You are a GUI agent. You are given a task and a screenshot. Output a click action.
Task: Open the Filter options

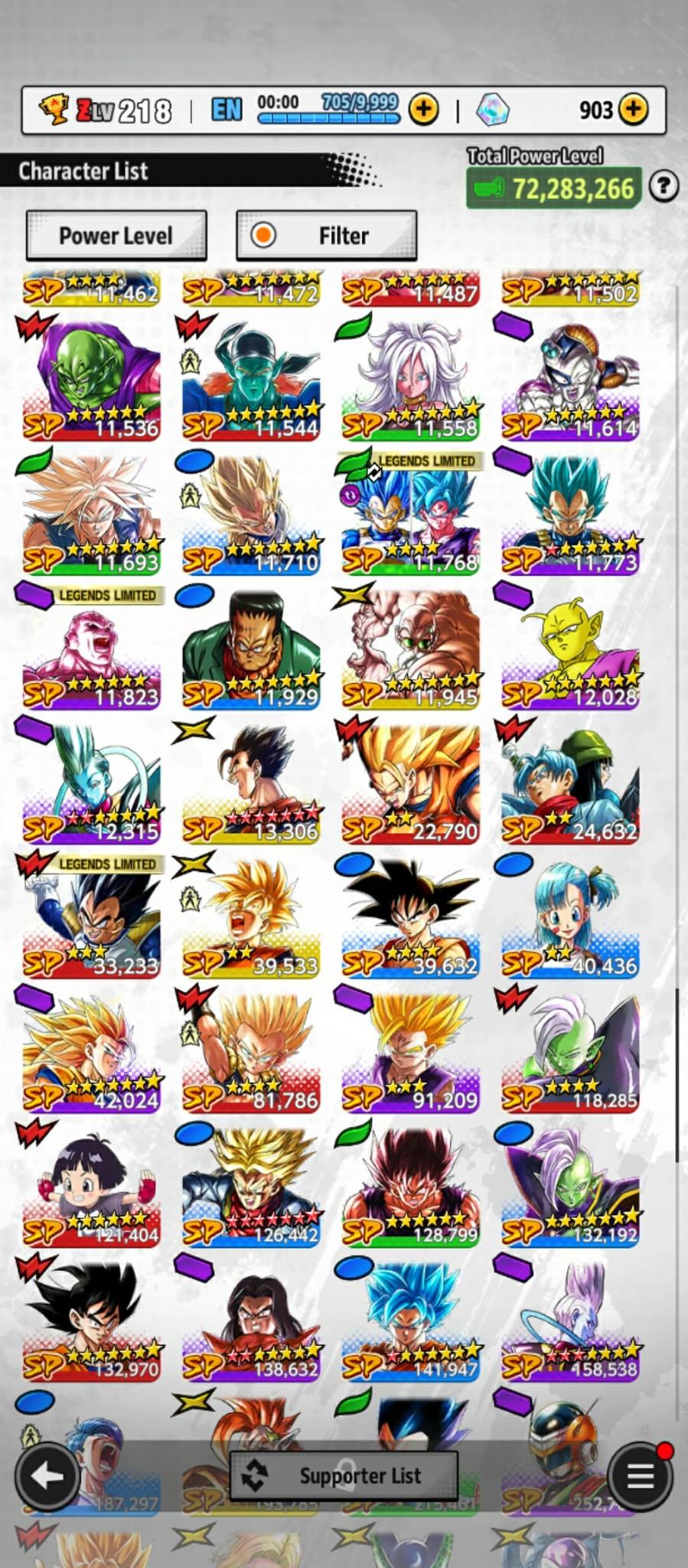tap(327, 236)
